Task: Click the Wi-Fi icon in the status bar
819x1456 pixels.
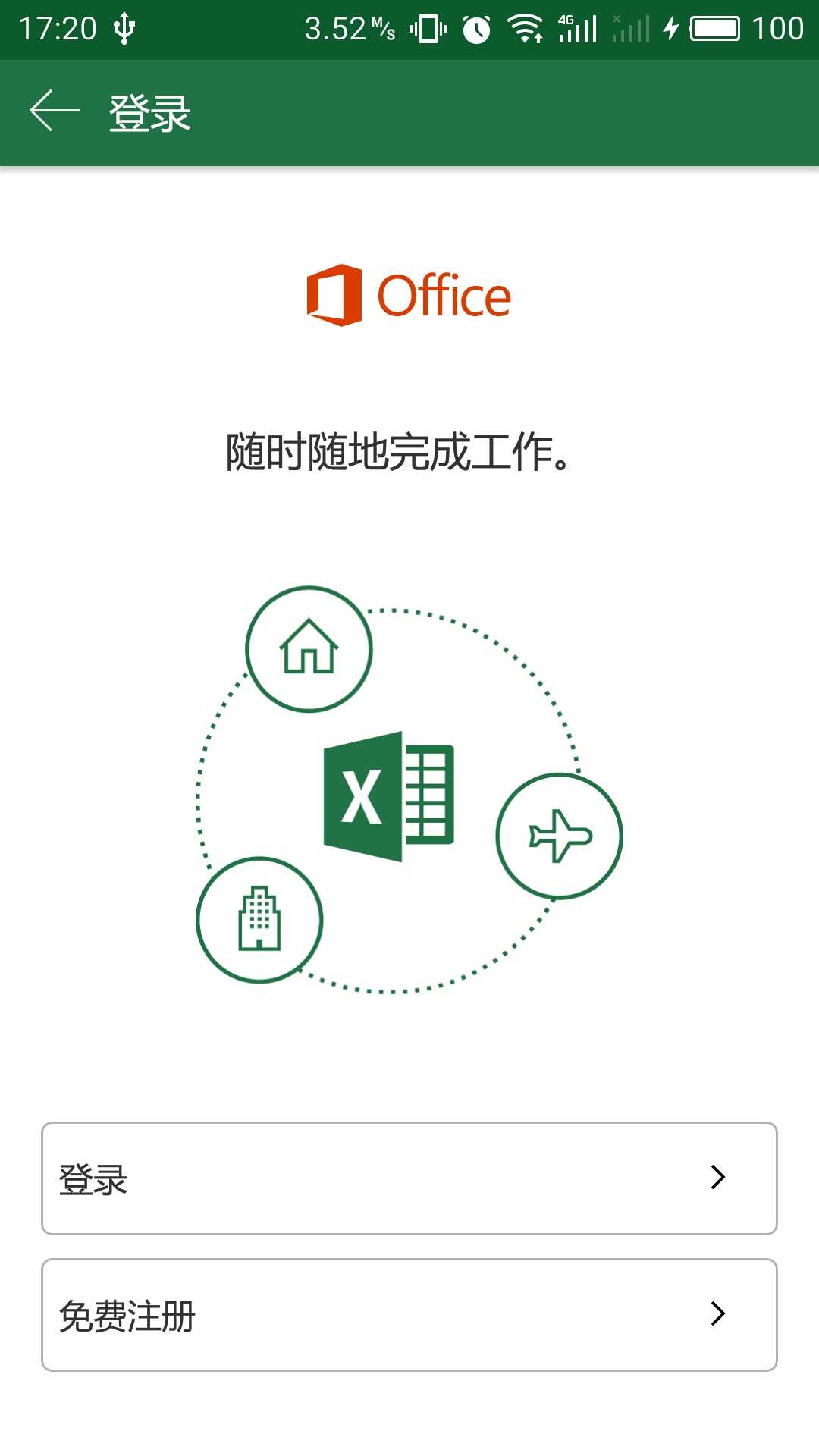Action: click(523, 29)
